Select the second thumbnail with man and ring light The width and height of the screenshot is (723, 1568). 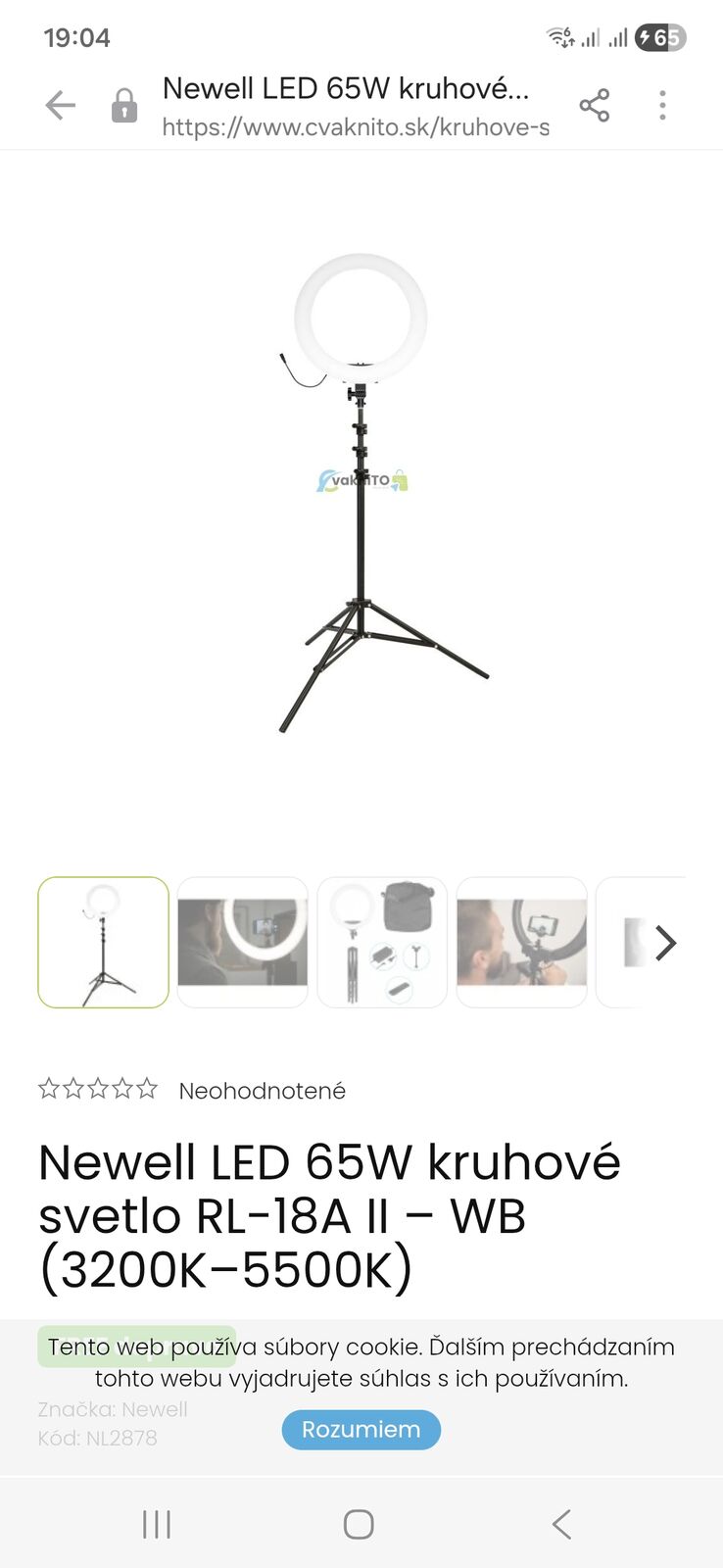pyautogui.click(x=243, y=942)
